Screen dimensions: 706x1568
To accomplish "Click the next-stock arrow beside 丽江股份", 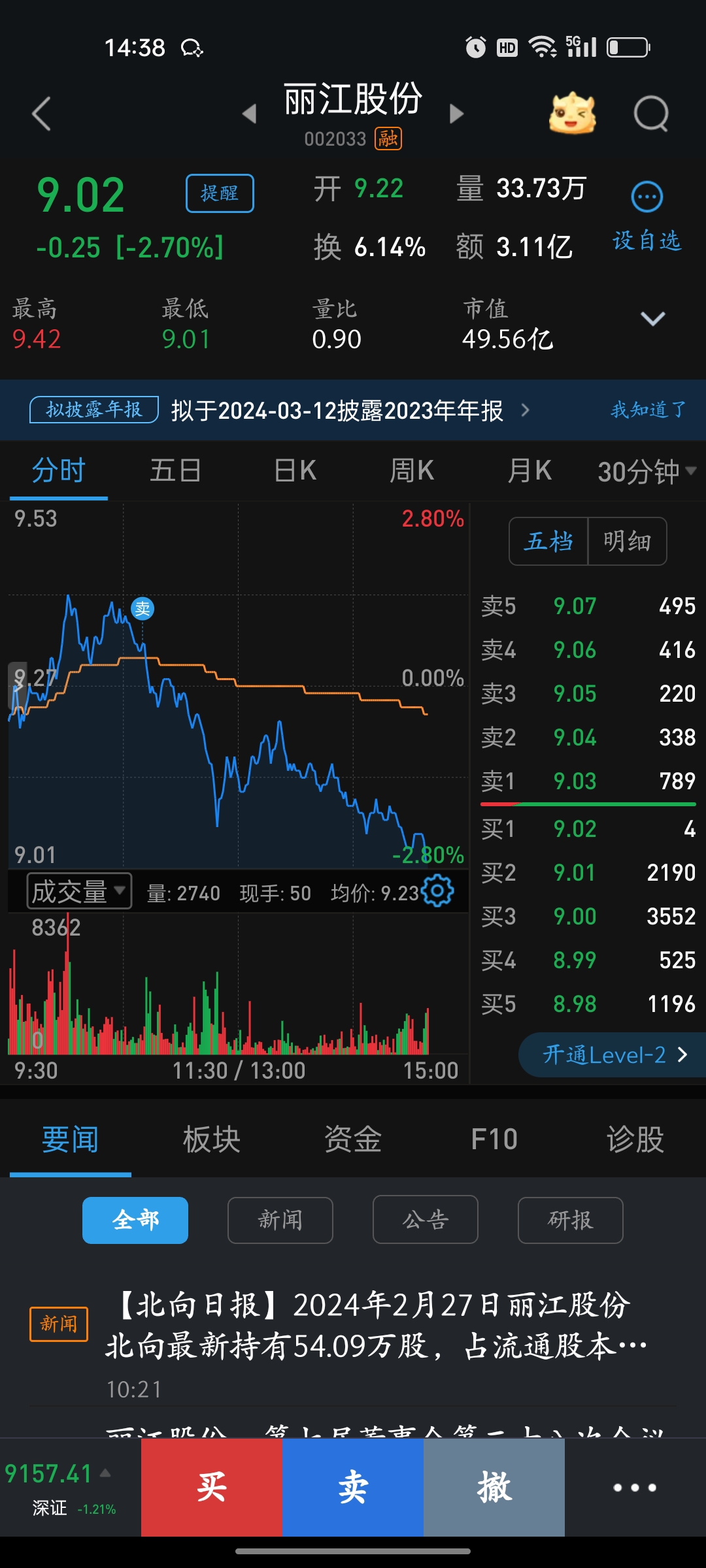I will [x=456, y=112].
